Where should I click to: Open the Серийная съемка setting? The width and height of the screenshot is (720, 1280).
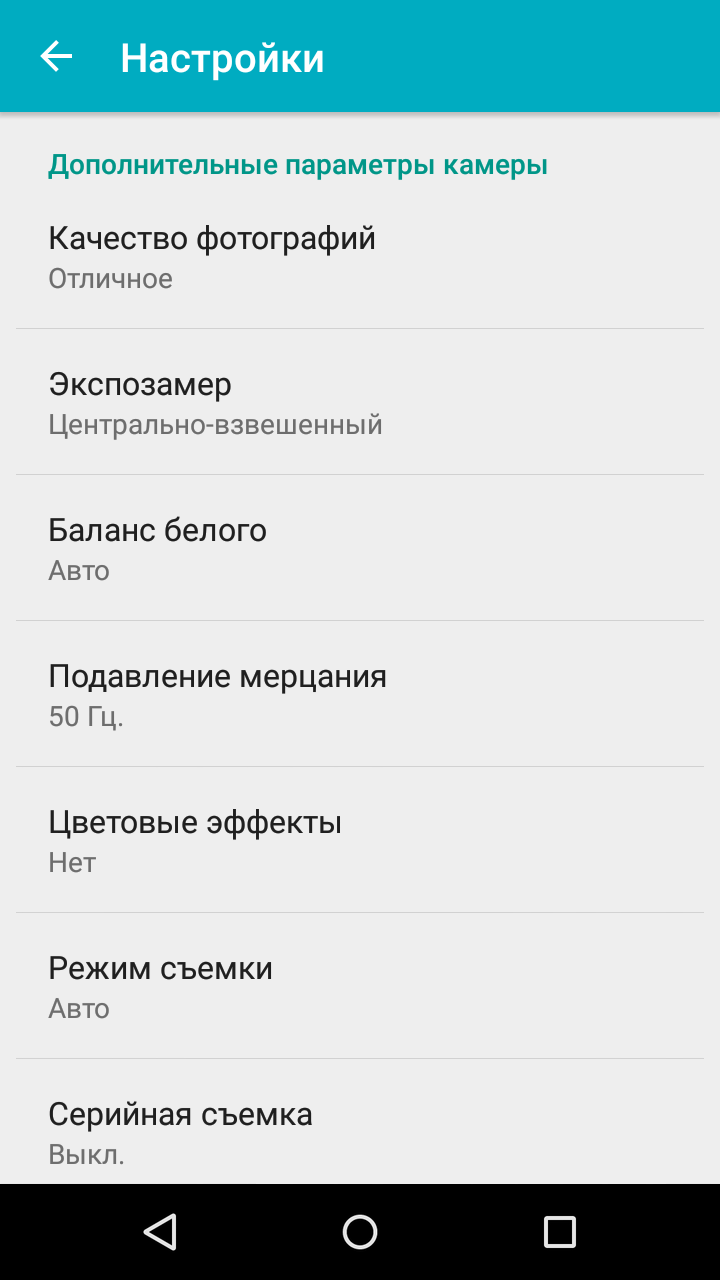(x=360, y=1122)
